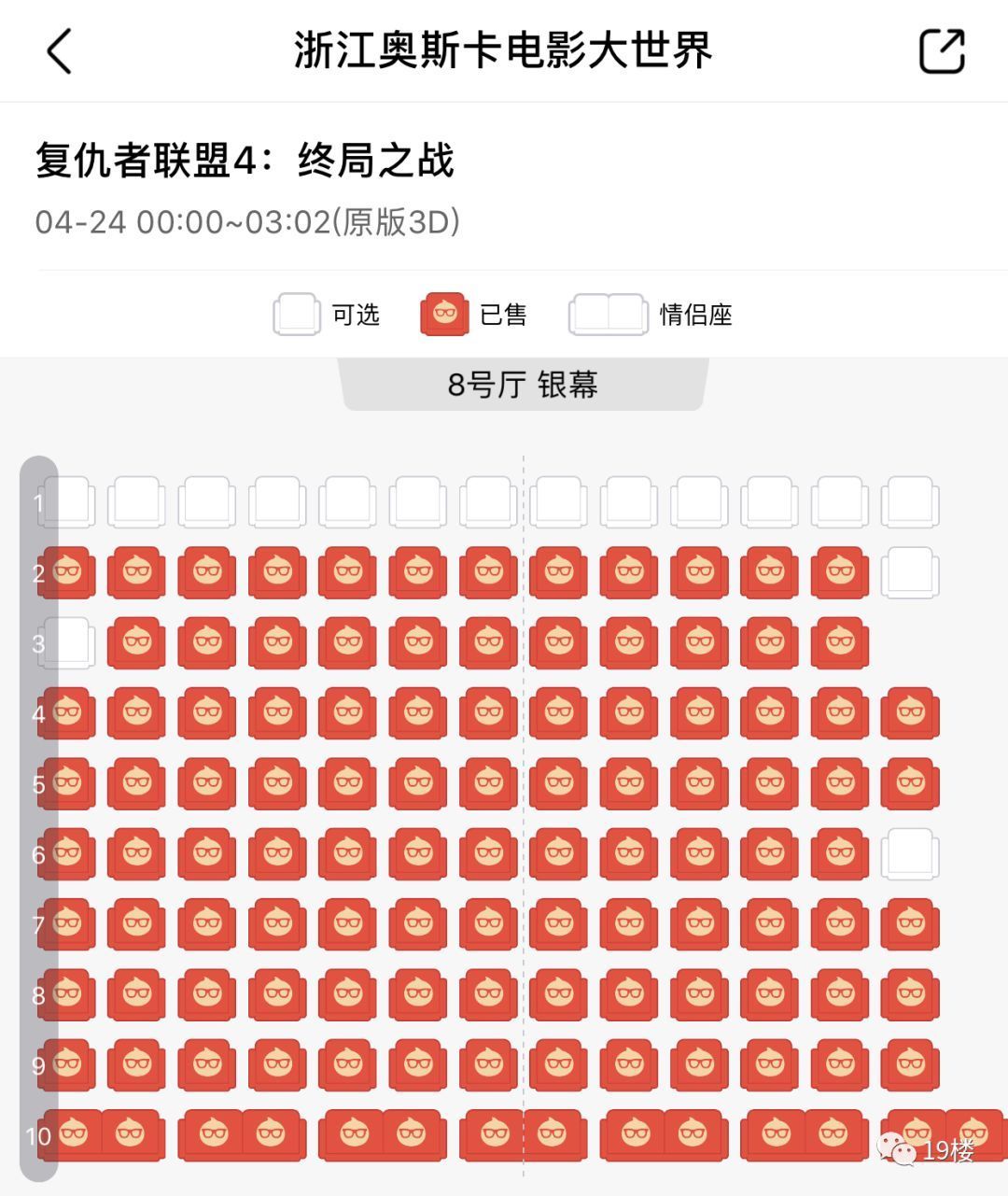
Task: Select the available seat at the start of row 3
Action: coord(65,643)
